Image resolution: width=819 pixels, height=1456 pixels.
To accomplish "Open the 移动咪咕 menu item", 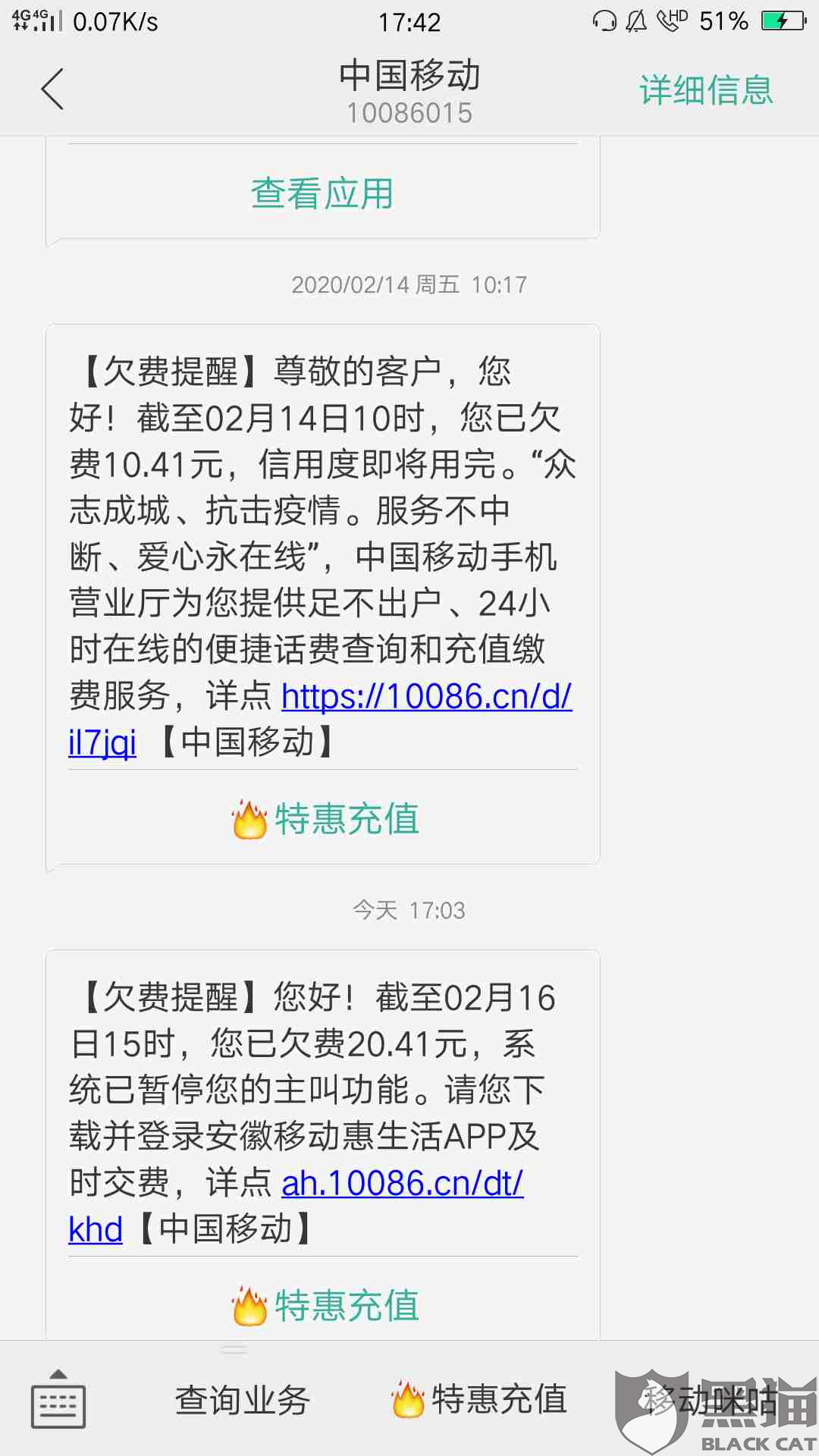I will pyautogui.click(x=709, y=1400).
